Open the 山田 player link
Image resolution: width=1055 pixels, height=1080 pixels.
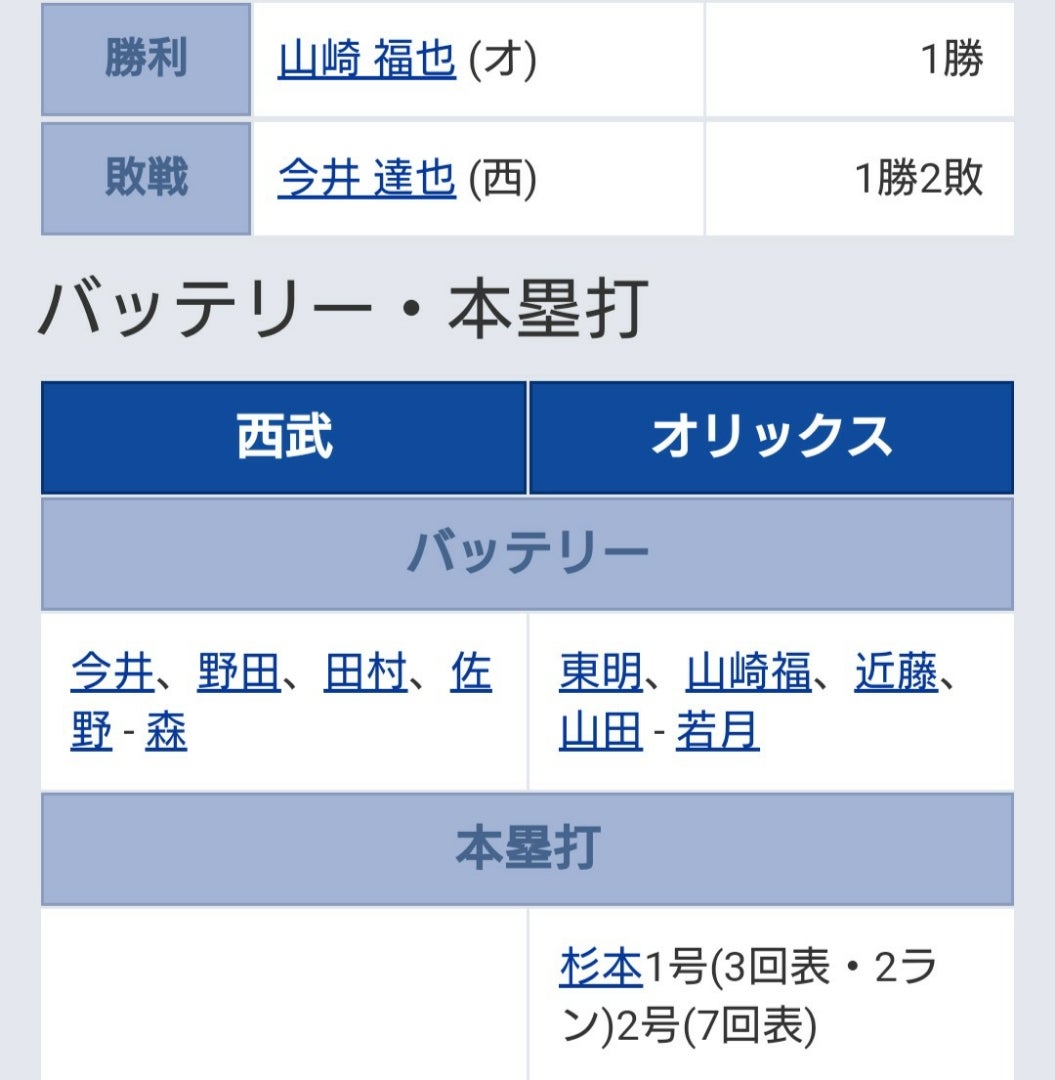(600, 733)
